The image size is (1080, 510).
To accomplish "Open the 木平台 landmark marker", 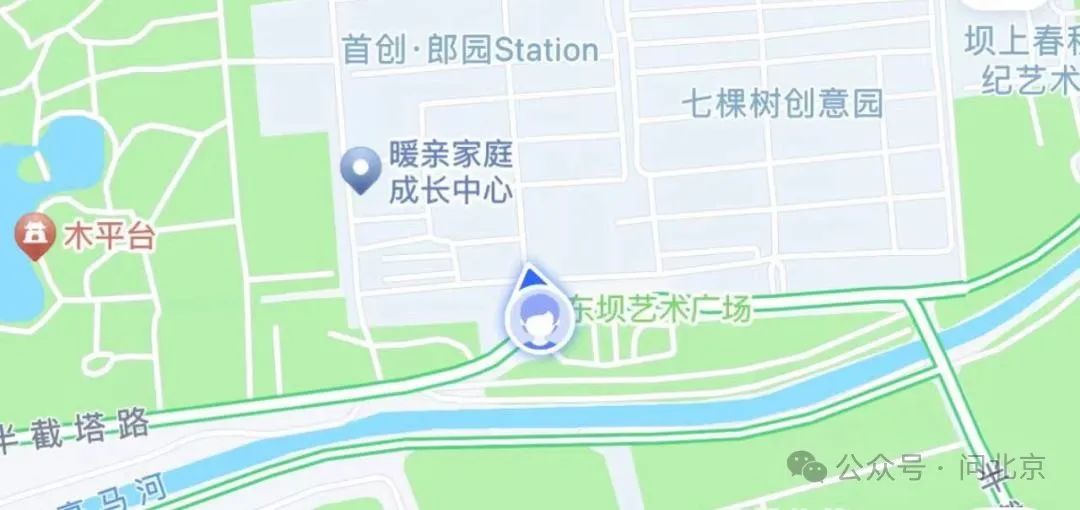I will [36, 237].
